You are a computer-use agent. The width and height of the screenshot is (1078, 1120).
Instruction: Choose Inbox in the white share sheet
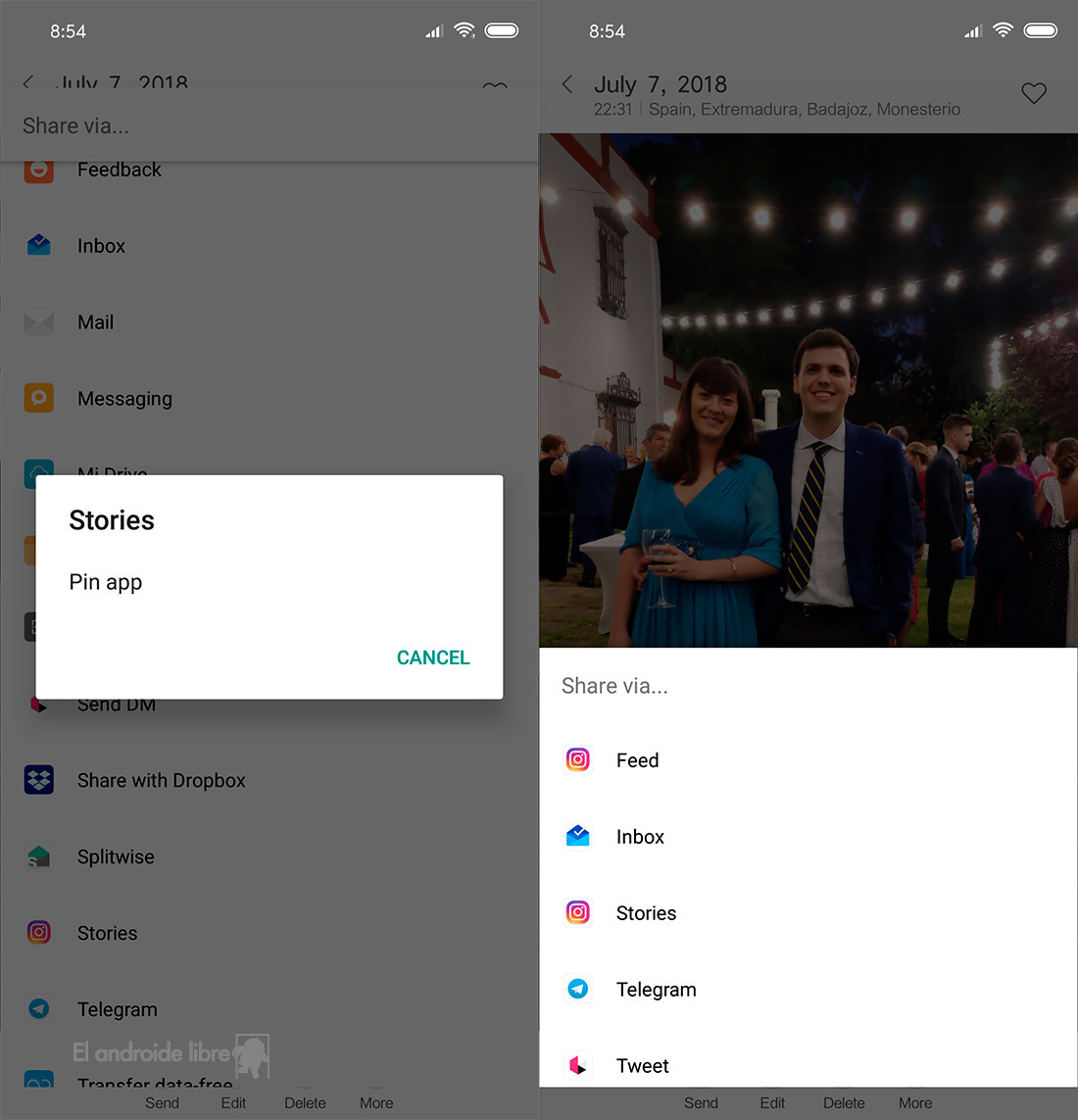pos(640,837)
